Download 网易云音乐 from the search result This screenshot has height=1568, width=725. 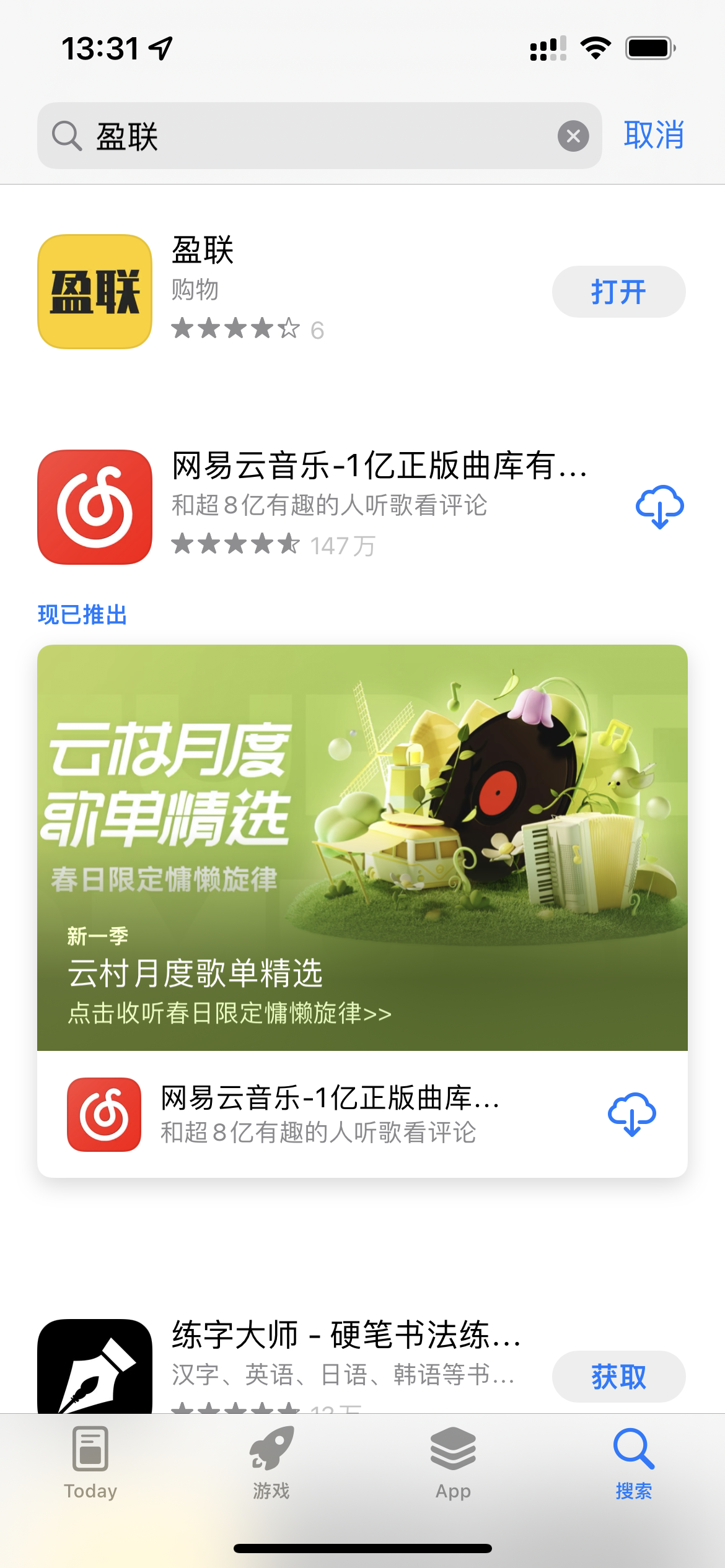click(x=659, y=507)
